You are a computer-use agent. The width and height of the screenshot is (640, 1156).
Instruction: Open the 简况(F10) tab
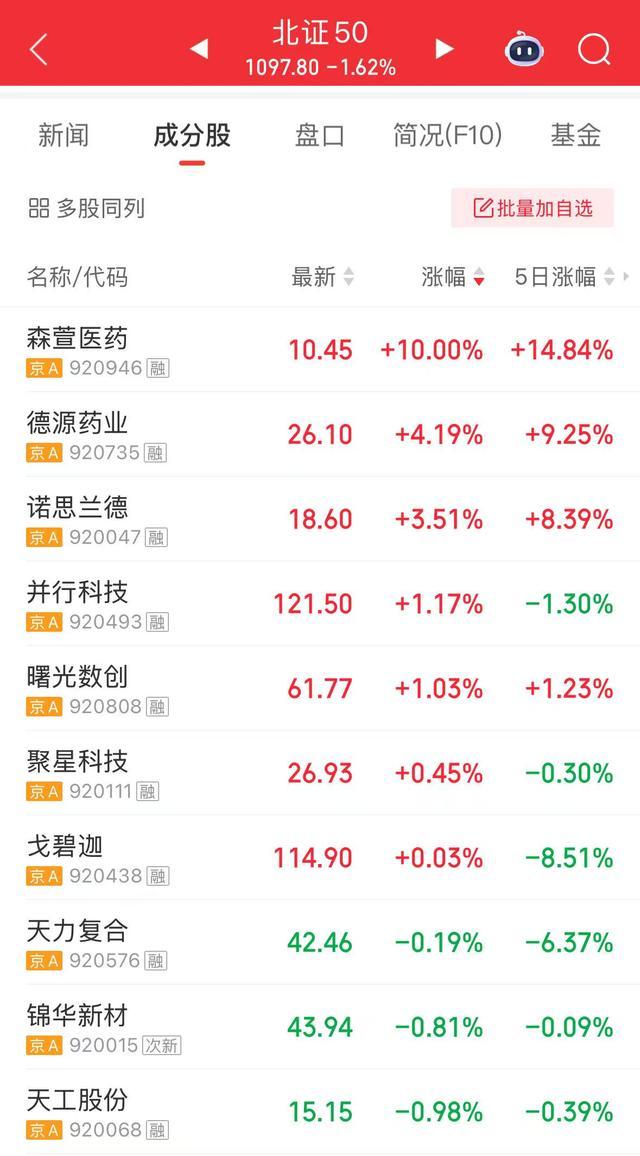(448, 136)
